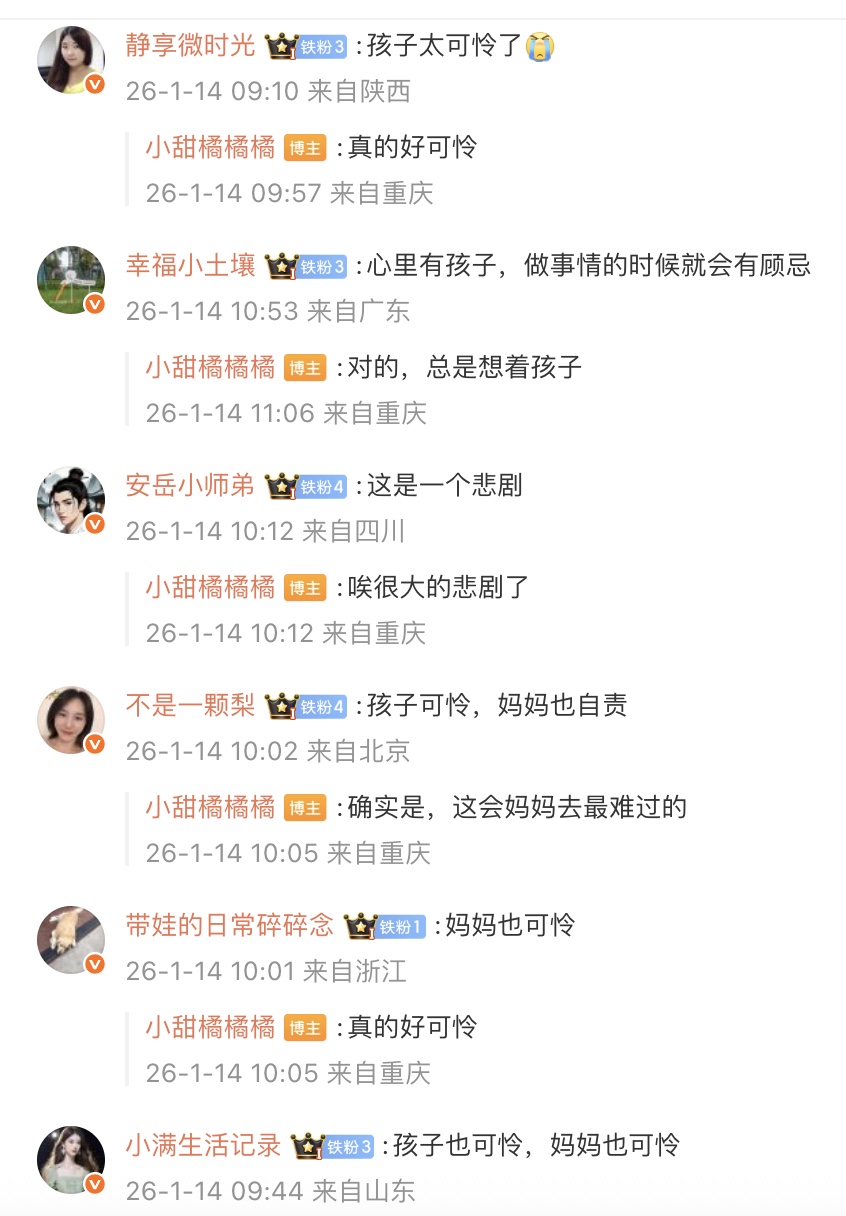Open 安岳小师弟's avatar

(x=71, y=500)
